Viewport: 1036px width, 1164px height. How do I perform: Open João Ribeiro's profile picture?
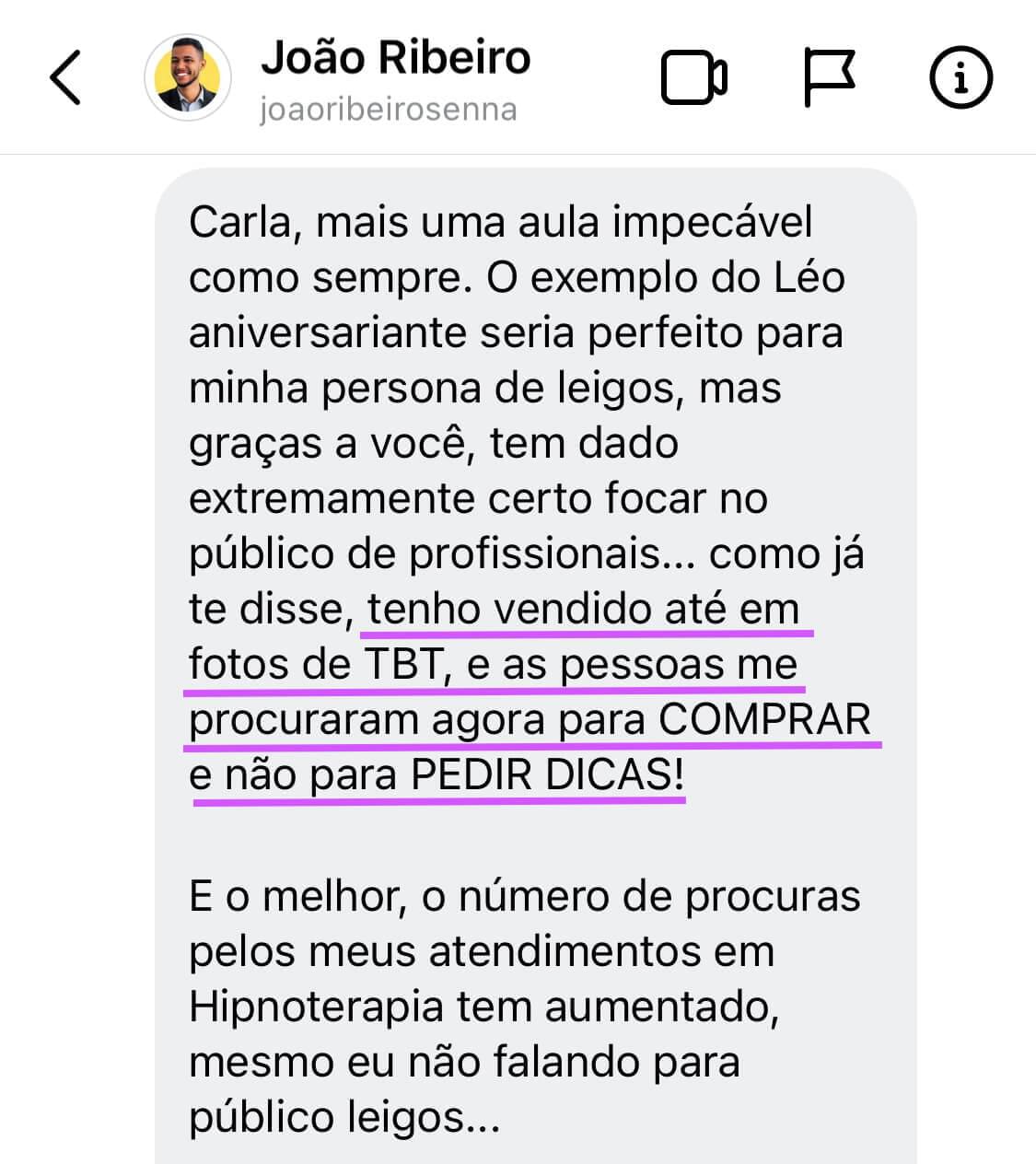click(188, 78)
